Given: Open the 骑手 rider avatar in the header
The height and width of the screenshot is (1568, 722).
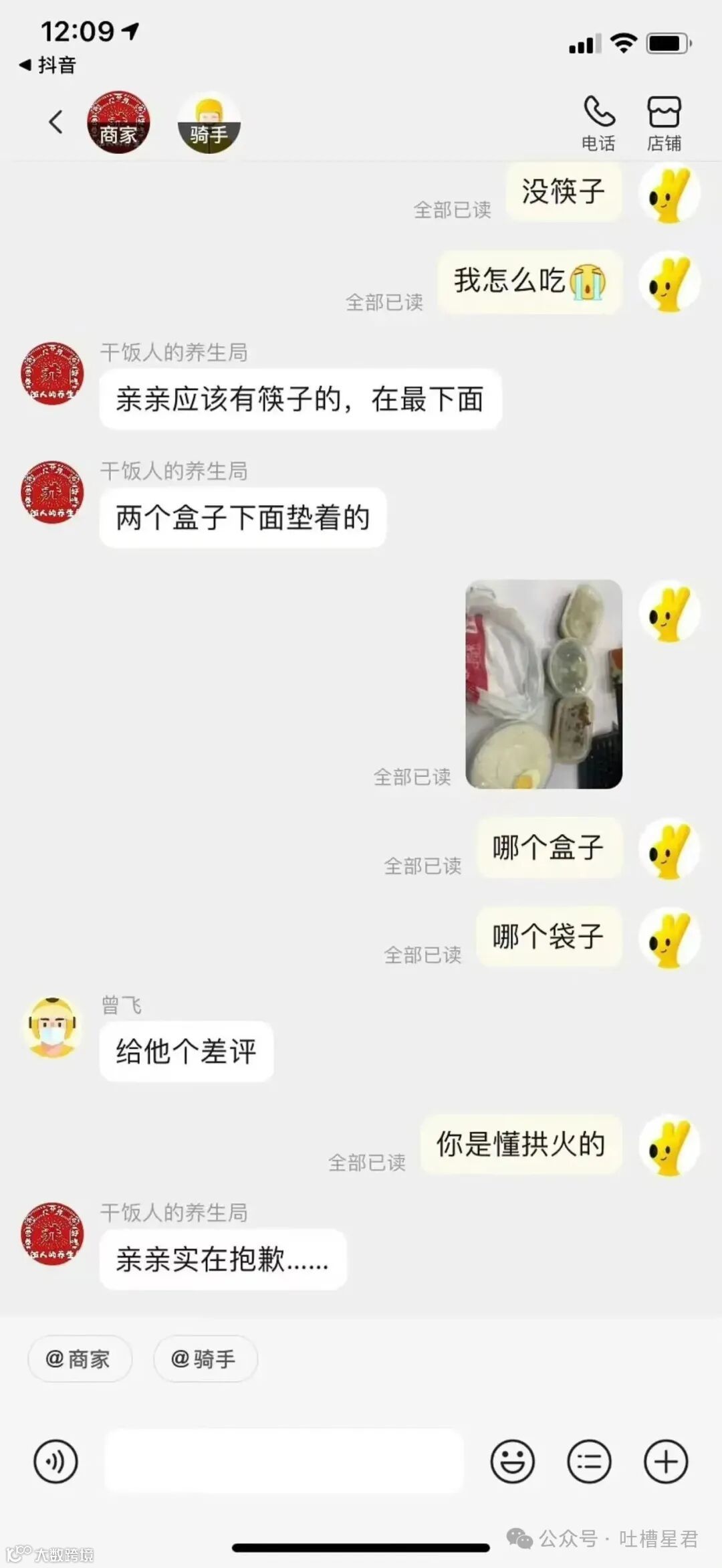Looking at the screenshot, I should [208, 123].
